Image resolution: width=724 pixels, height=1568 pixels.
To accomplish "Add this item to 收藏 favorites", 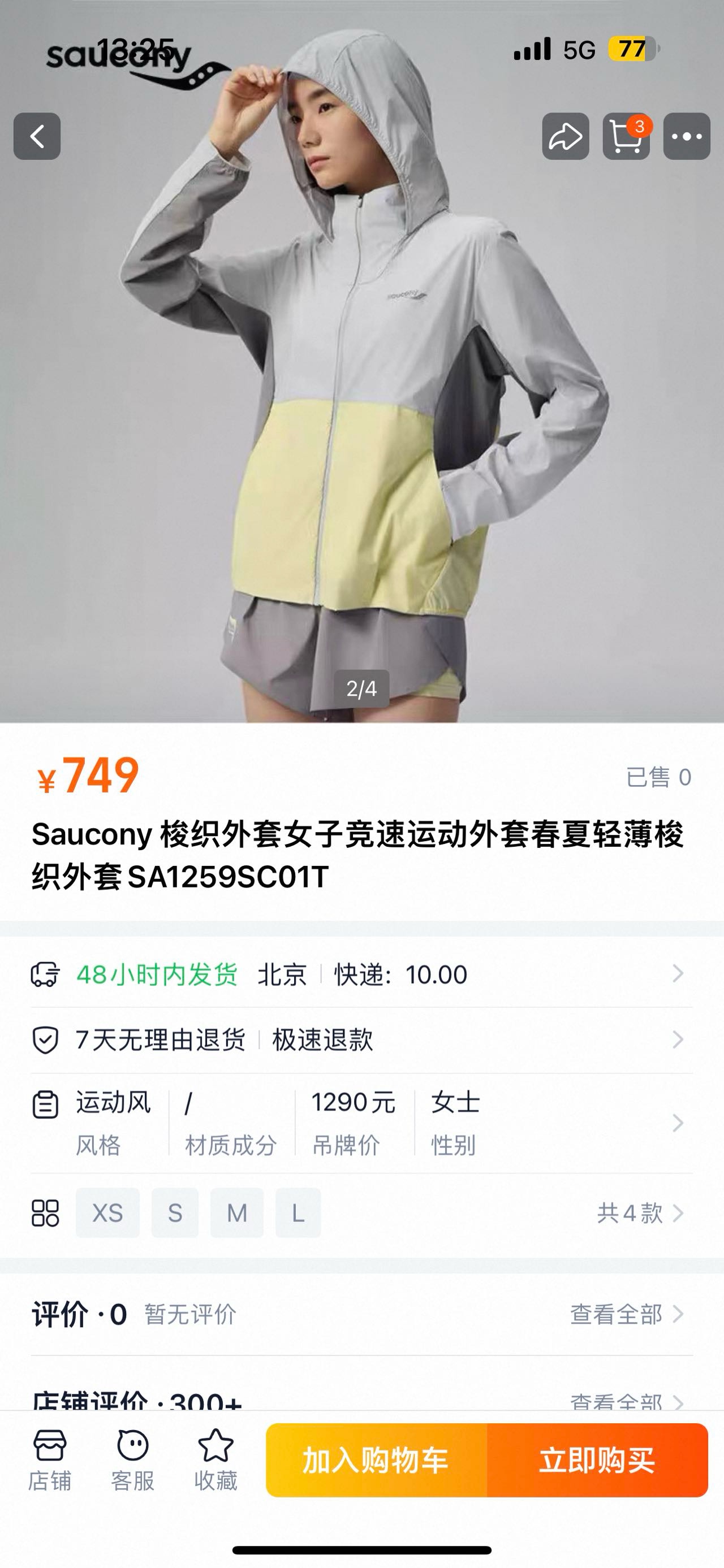I will 216,1459.
